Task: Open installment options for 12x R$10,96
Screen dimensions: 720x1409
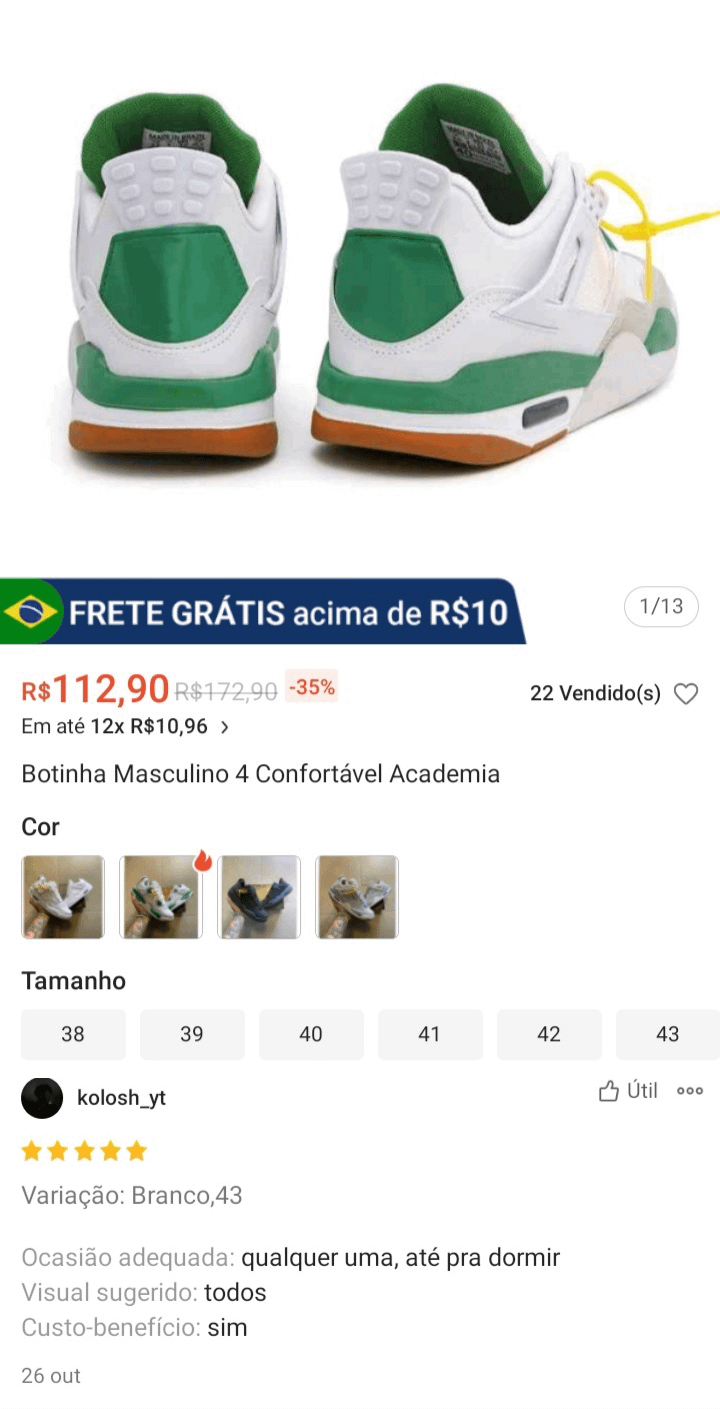Action: point(126,727)
